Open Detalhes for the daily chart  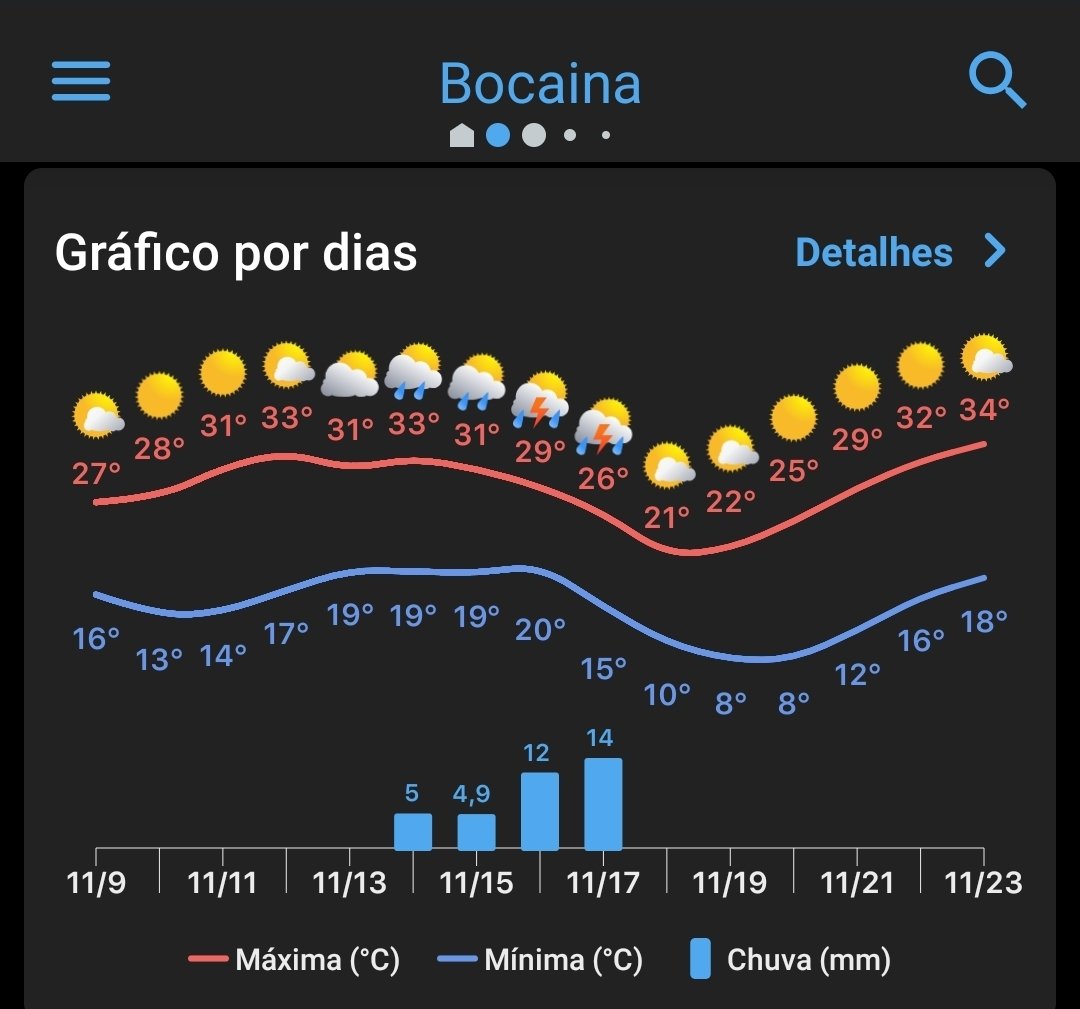[899, 252]
